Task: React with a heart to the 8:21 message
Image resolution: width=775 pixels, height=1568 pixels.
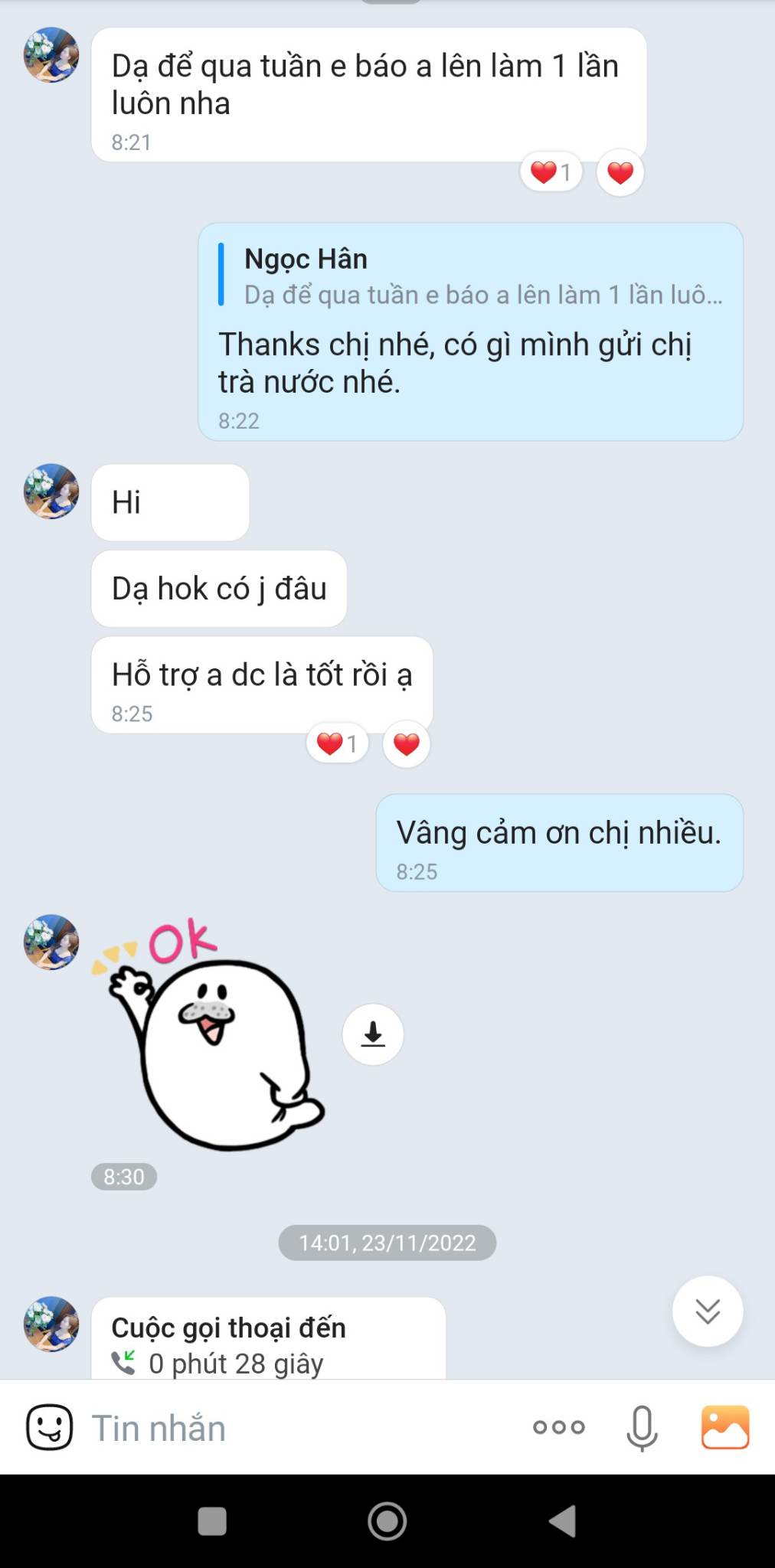Action: [x=620, y=173]
